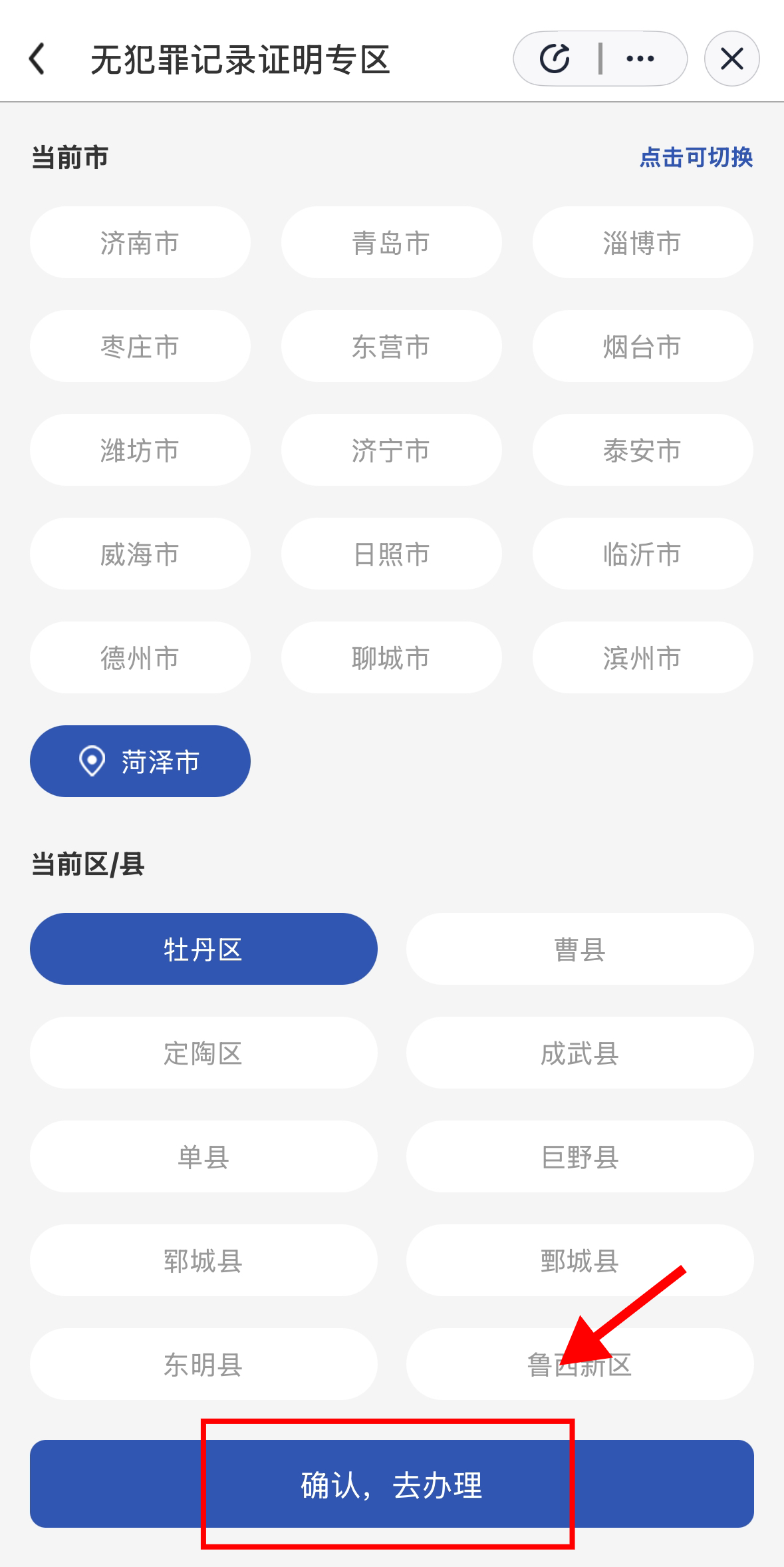Select 巨野县 county option
784x1567 pixels.
pyautogui.click(x=580, y=1156)
